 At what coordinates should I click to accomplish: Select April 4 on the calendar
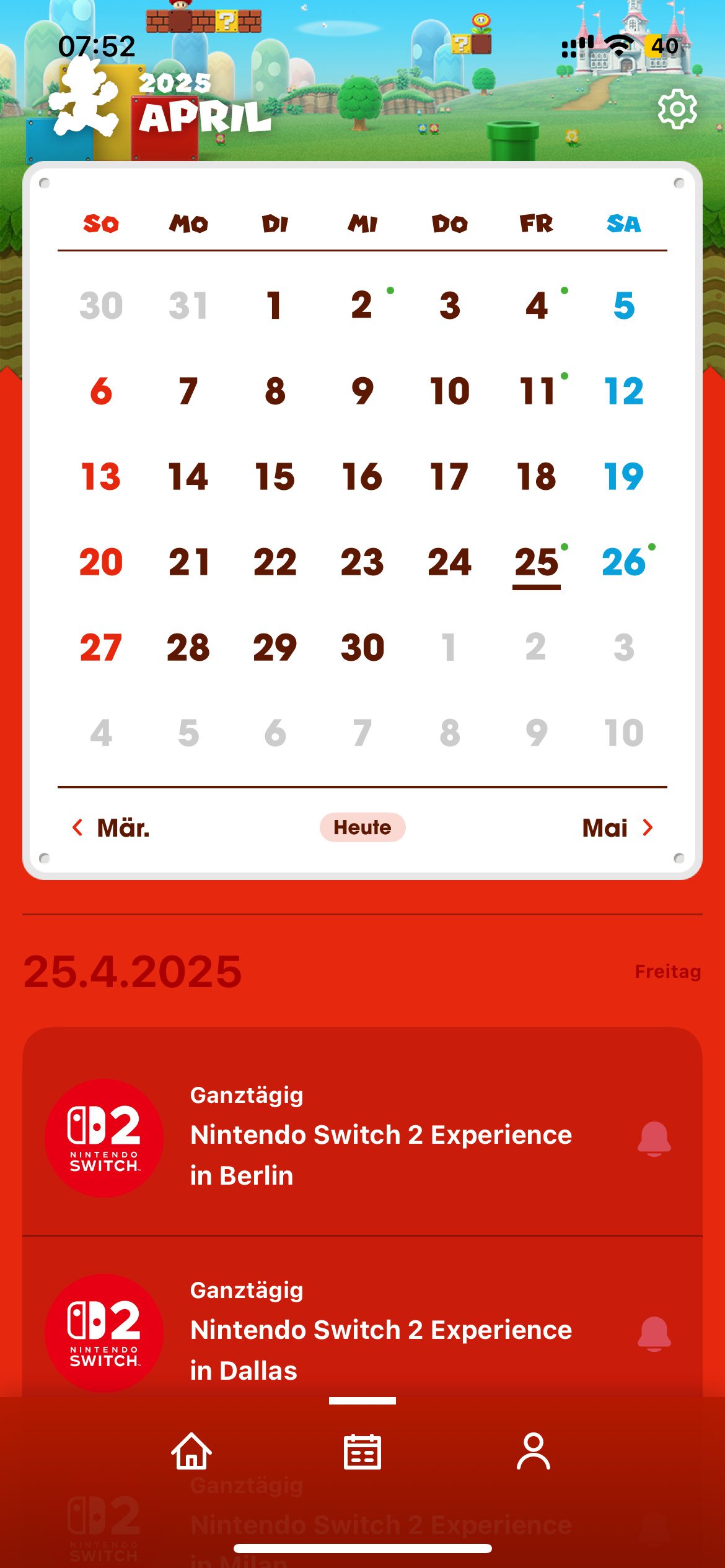537,306
